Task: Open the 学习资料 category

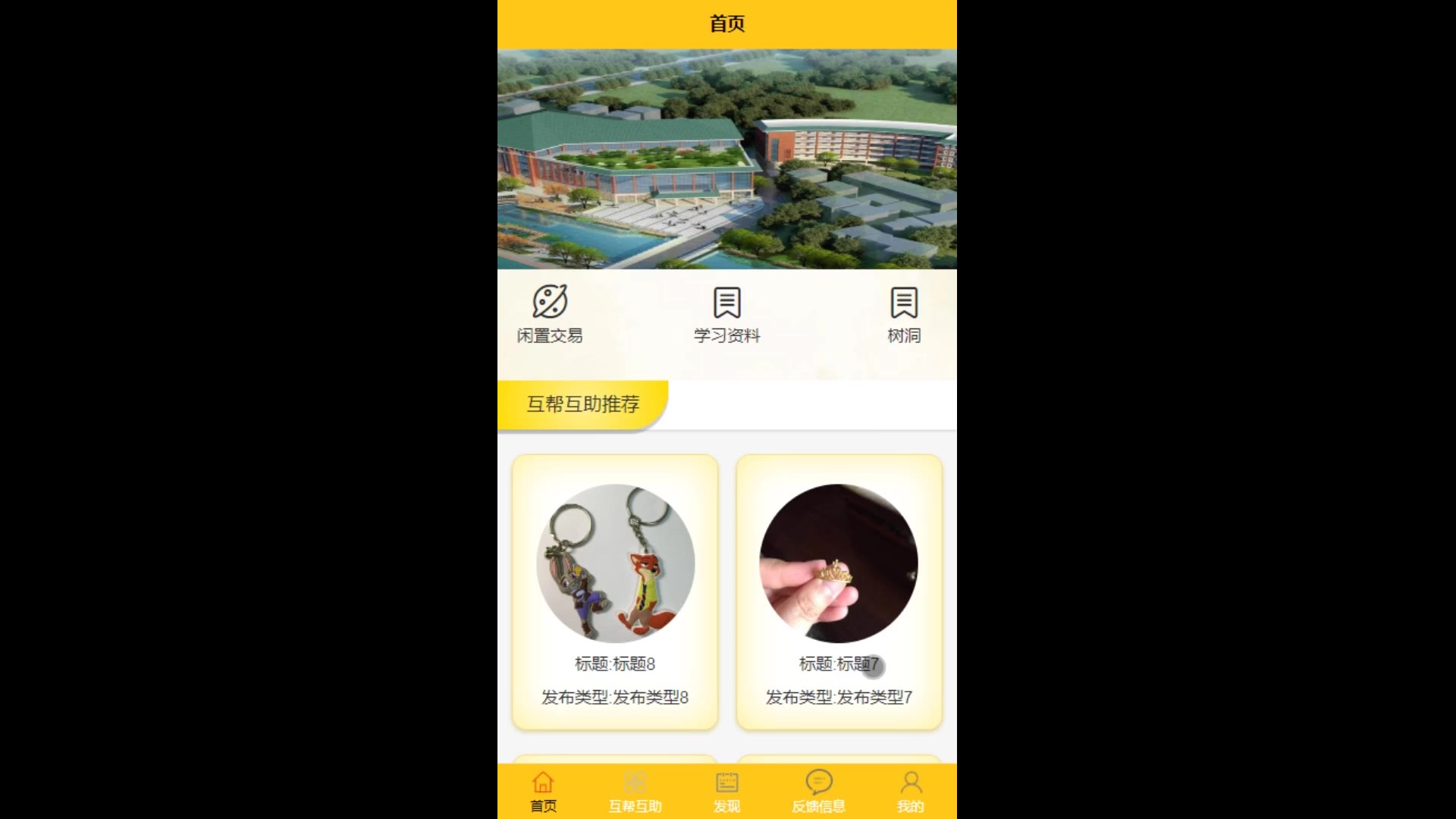Action: (x=726, y=315)
